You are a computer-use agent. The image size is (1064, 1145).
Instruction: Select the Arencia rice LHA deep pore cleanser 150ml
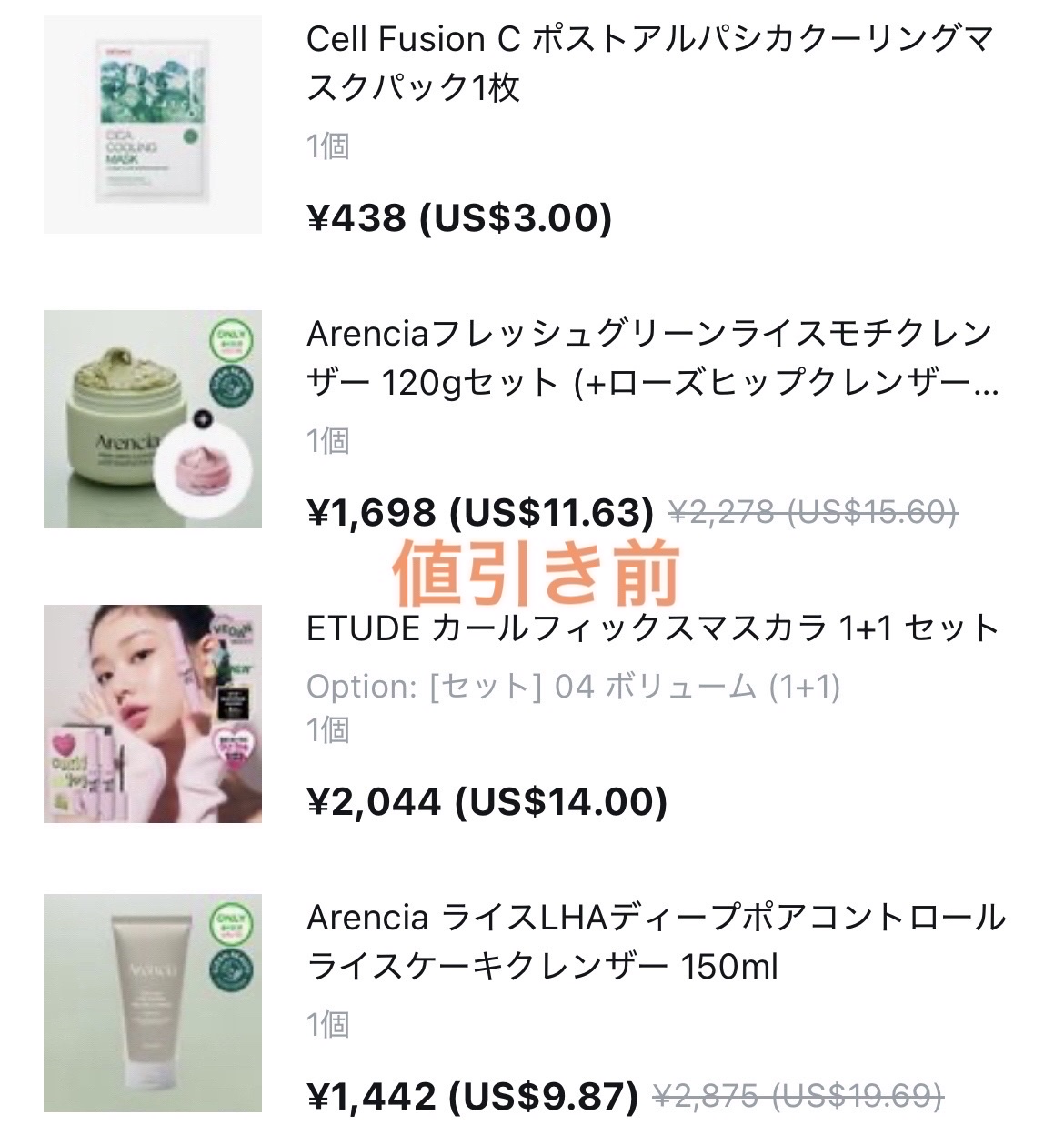tap(655, 941)
